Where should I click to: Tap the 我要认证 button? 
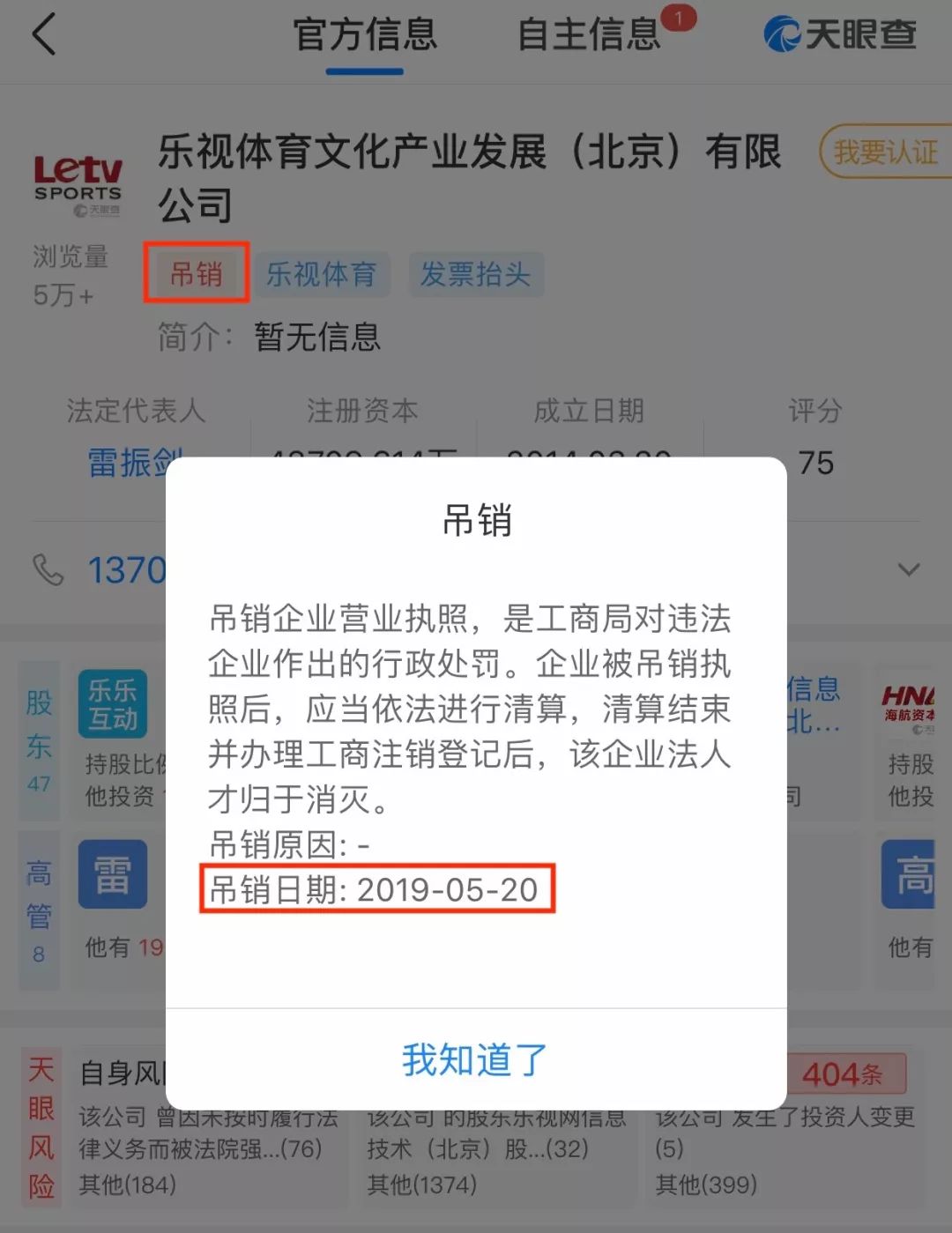coord(885,152)
